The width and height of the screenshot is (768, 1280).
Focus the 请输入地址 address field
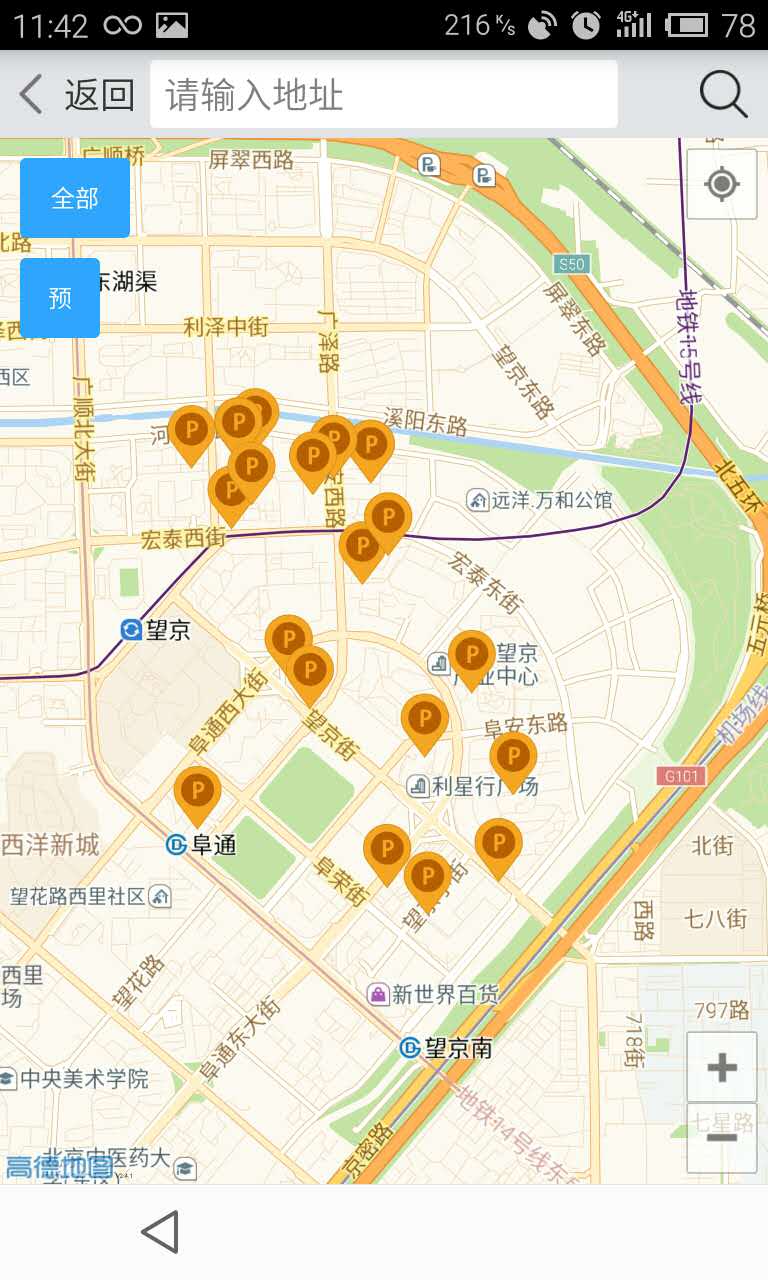pos(384,95)
